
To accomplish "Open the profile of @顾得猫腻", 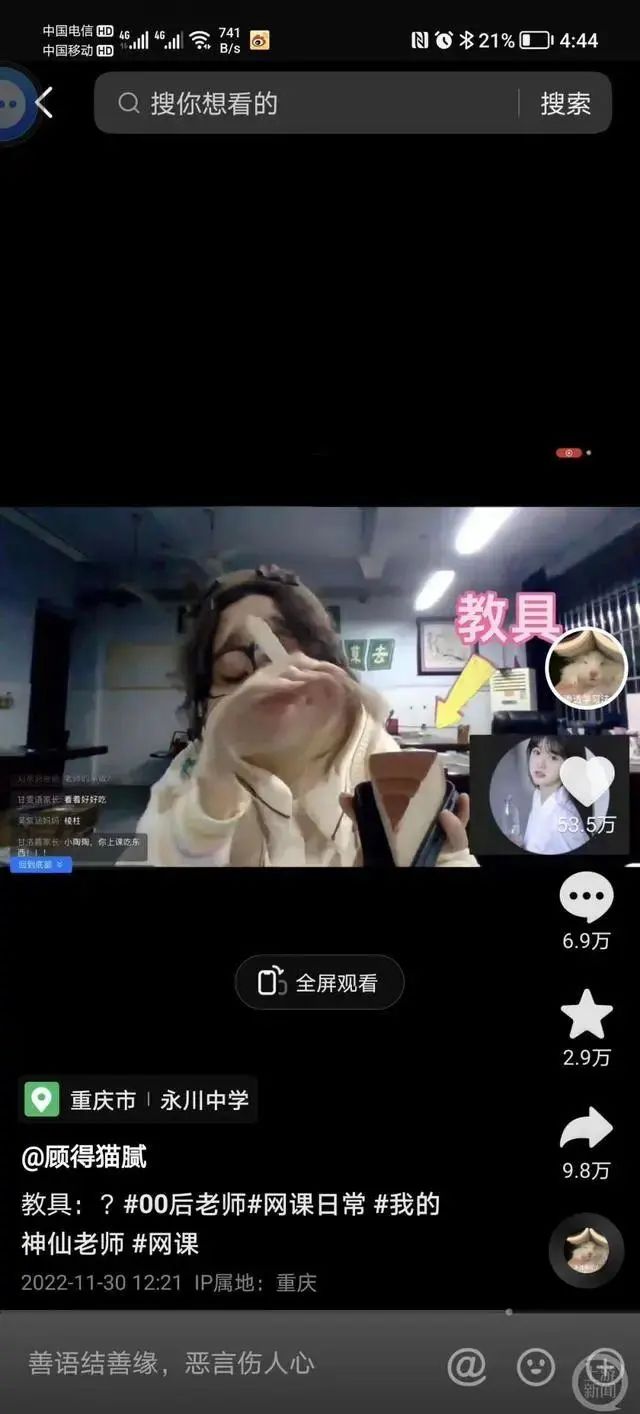I will pyautogui.click(x=84, y=1157).
